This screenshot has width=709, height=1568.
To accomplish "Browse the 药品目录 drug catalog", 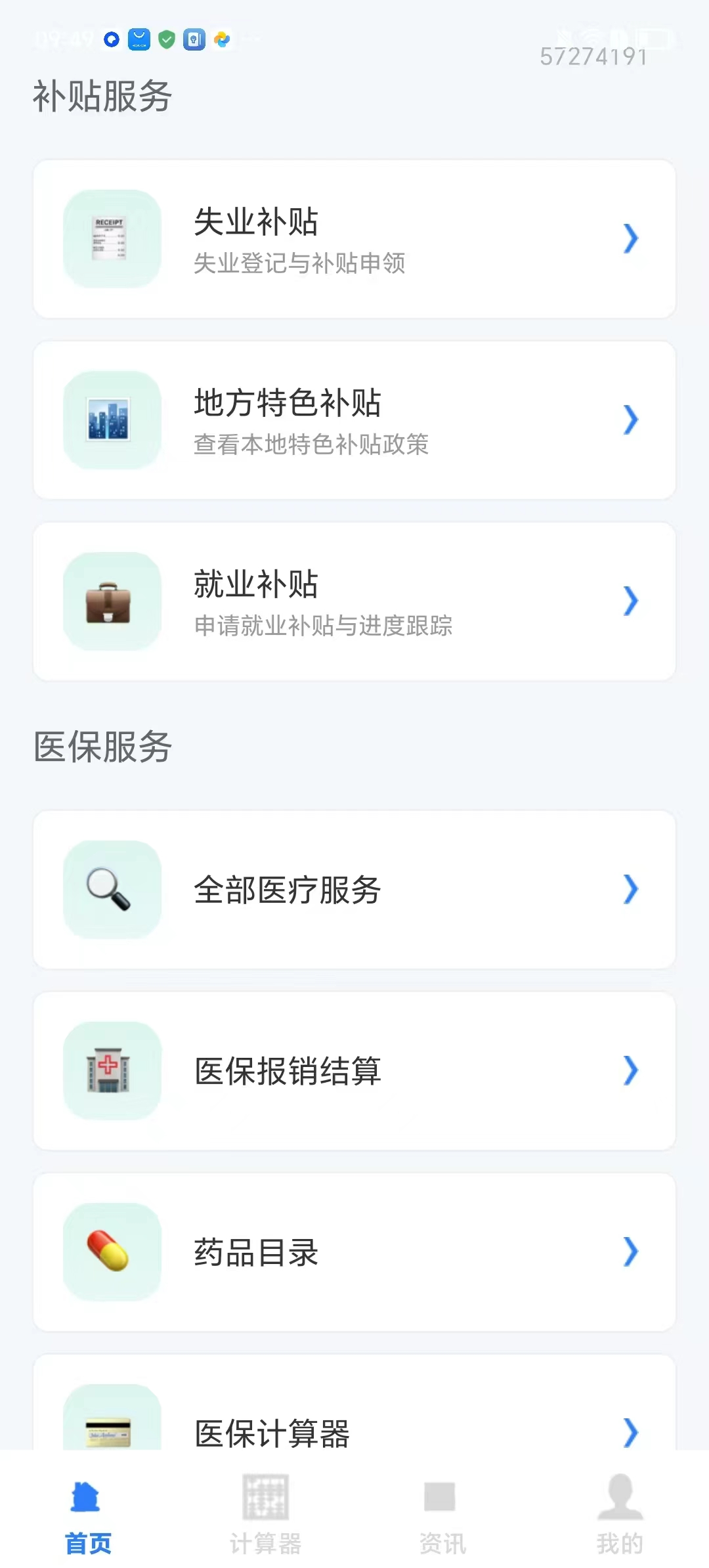I will click(x=354, y=1252).
